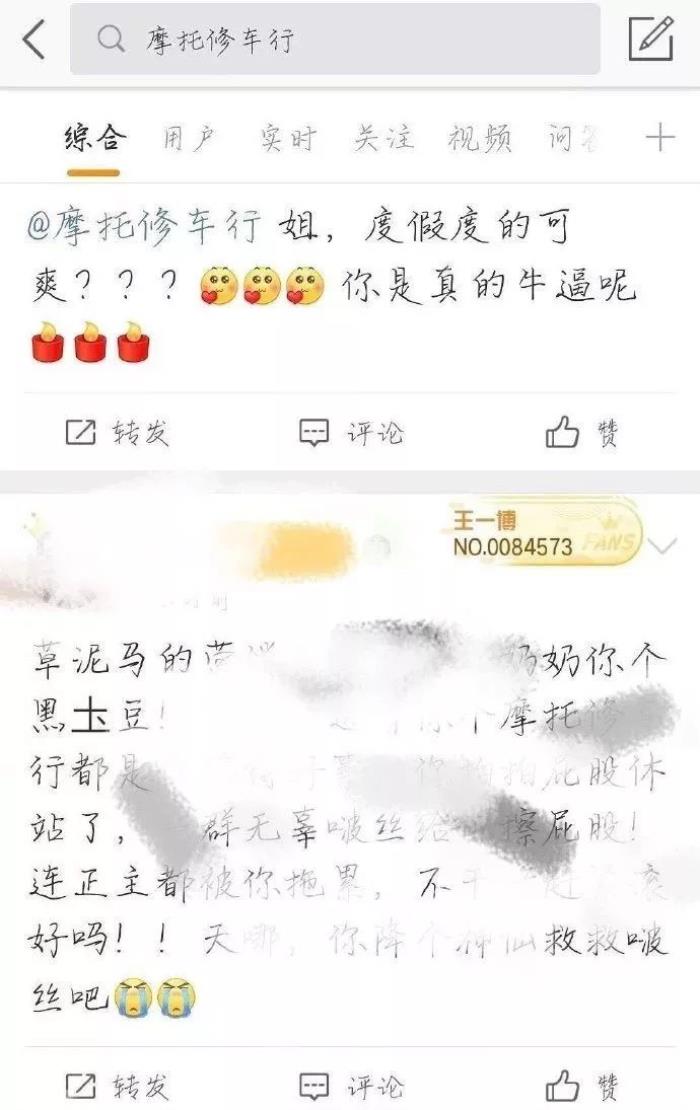Comment (评论) on the 草泥马的 post
The height and width of the screenshot is (1110, 700).
coord(351,1085)
